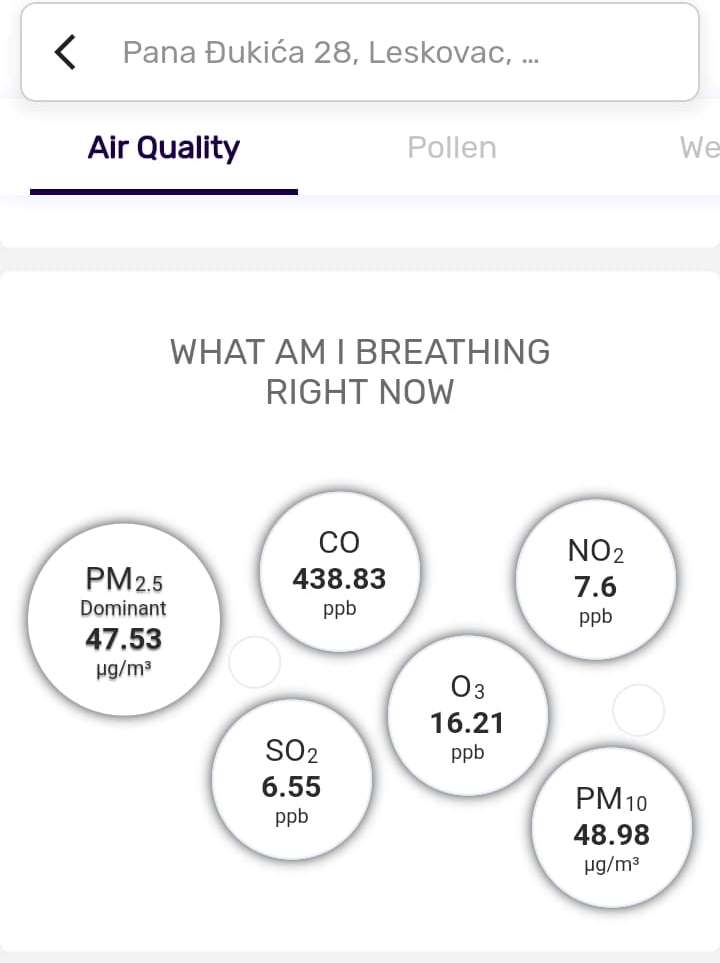
Task: Check the PM10 pollutant bubble
Action: (x=611, y=827)
